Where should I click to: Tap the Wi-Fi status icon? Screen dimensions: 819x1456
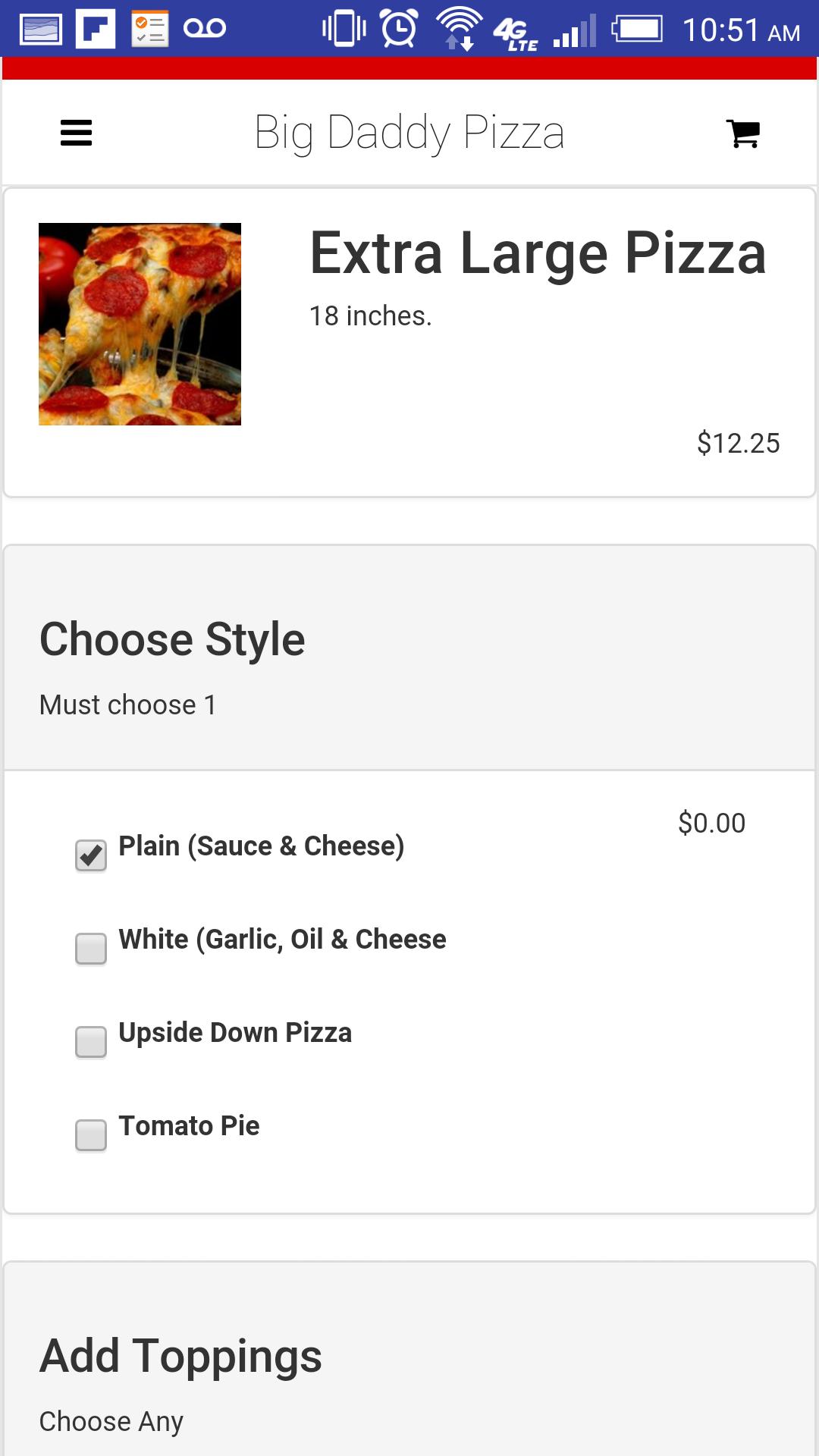coord(460,29)
